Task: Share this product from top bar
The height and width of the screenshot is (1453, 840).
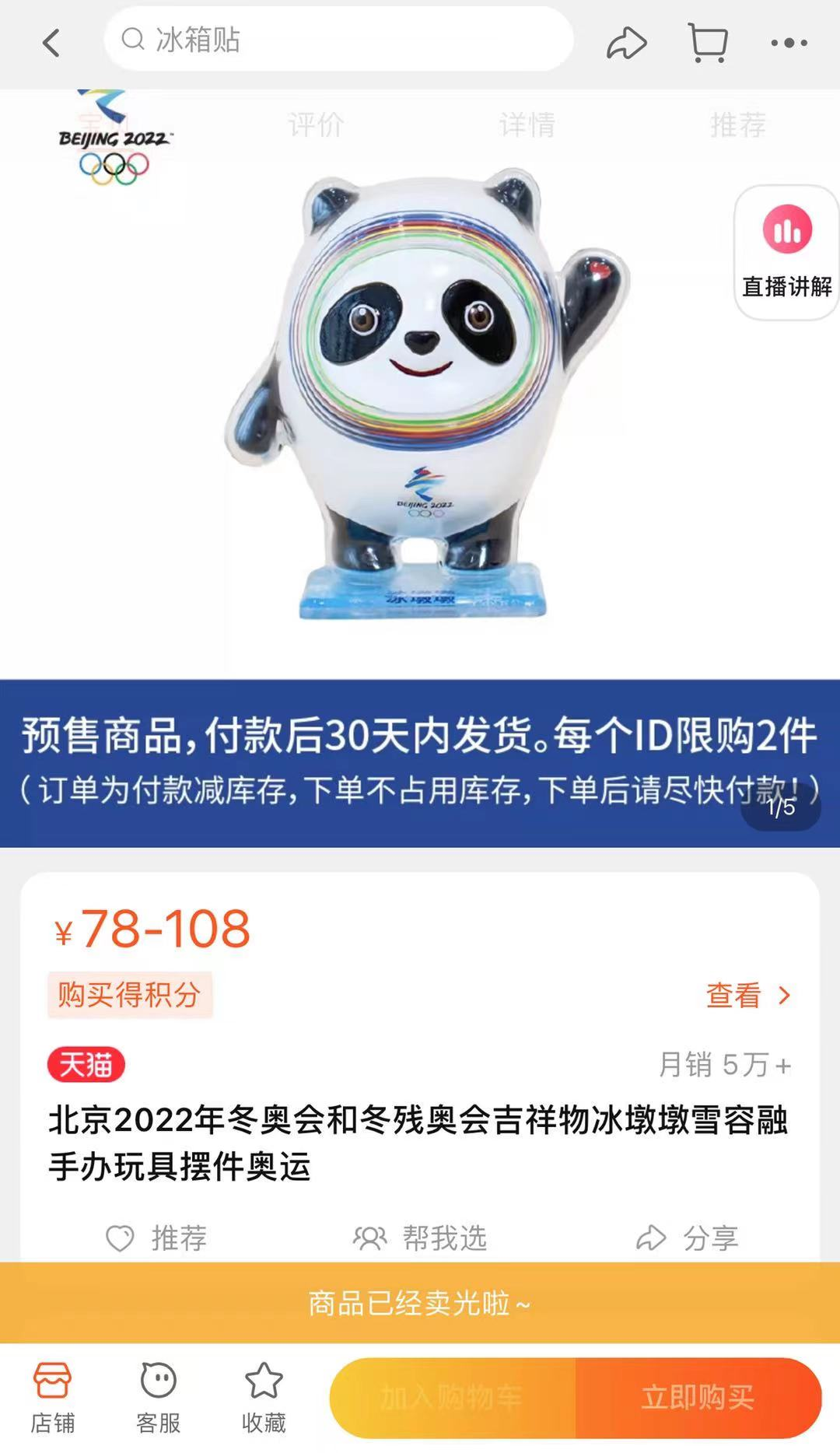Action: (x=626, y=43)
